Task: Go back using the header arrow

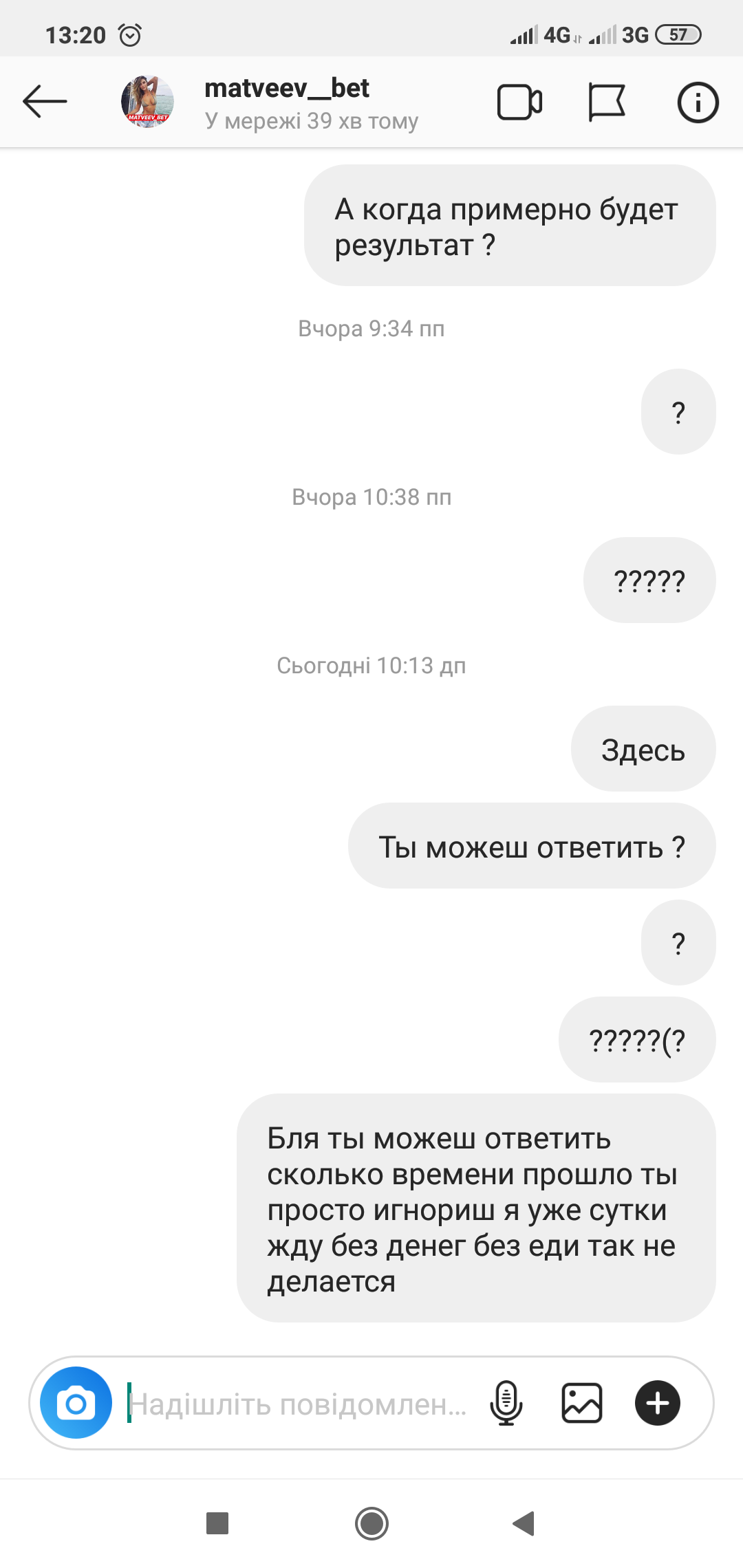Action: tap(45, 102)
